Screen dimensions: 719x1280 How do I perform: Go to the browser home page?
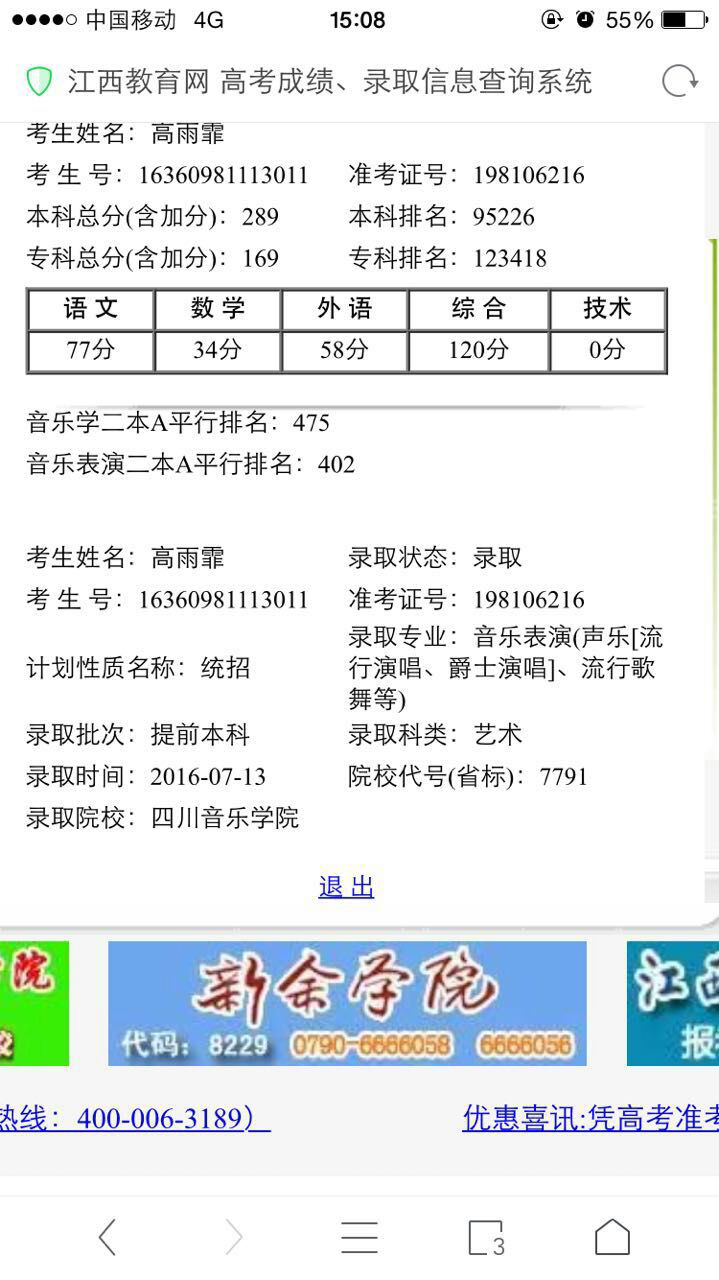pos(612,1237)
